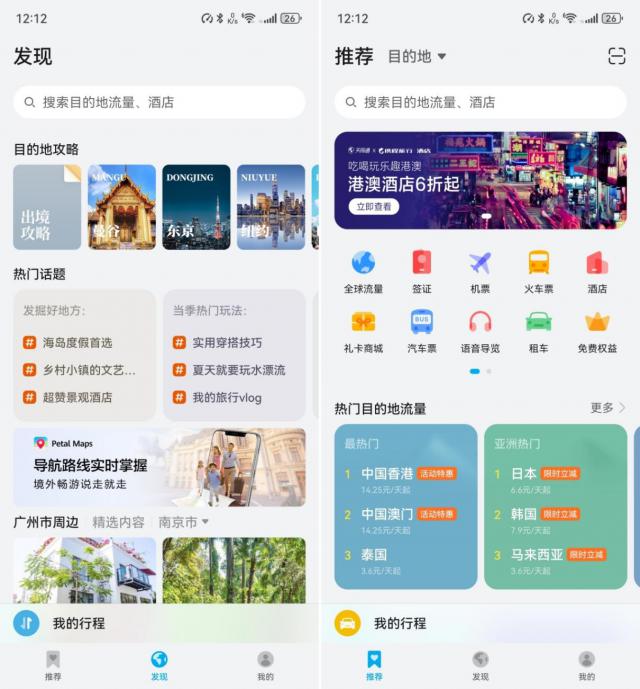Open the 东京 destination guide card

tap(196, 207)
